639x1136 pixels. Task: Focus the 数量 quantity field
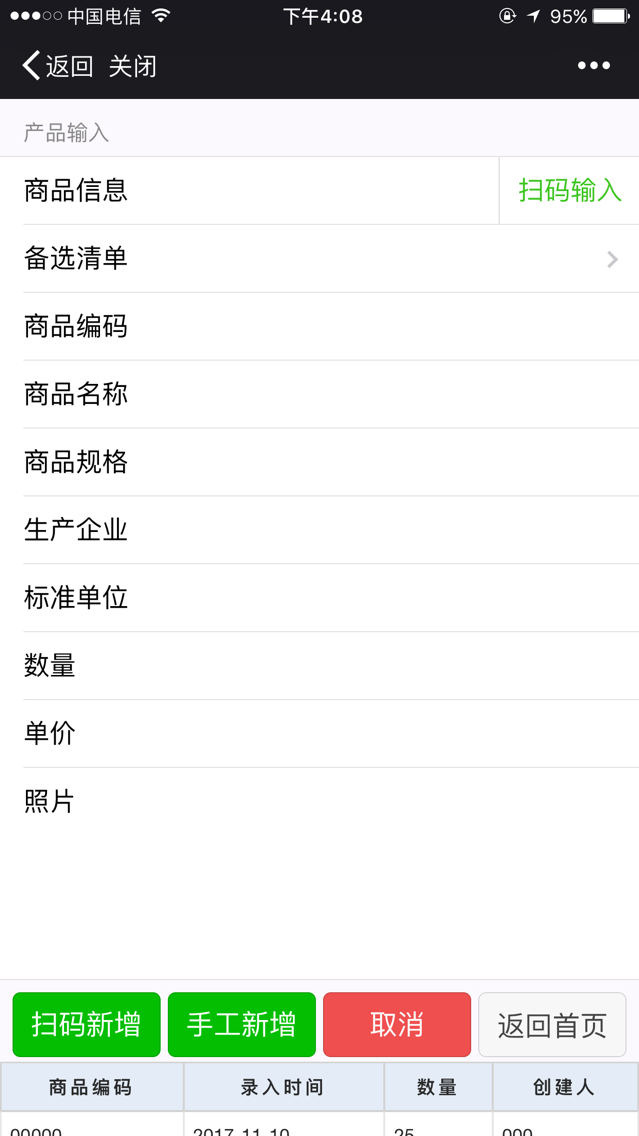click(320, 666)
